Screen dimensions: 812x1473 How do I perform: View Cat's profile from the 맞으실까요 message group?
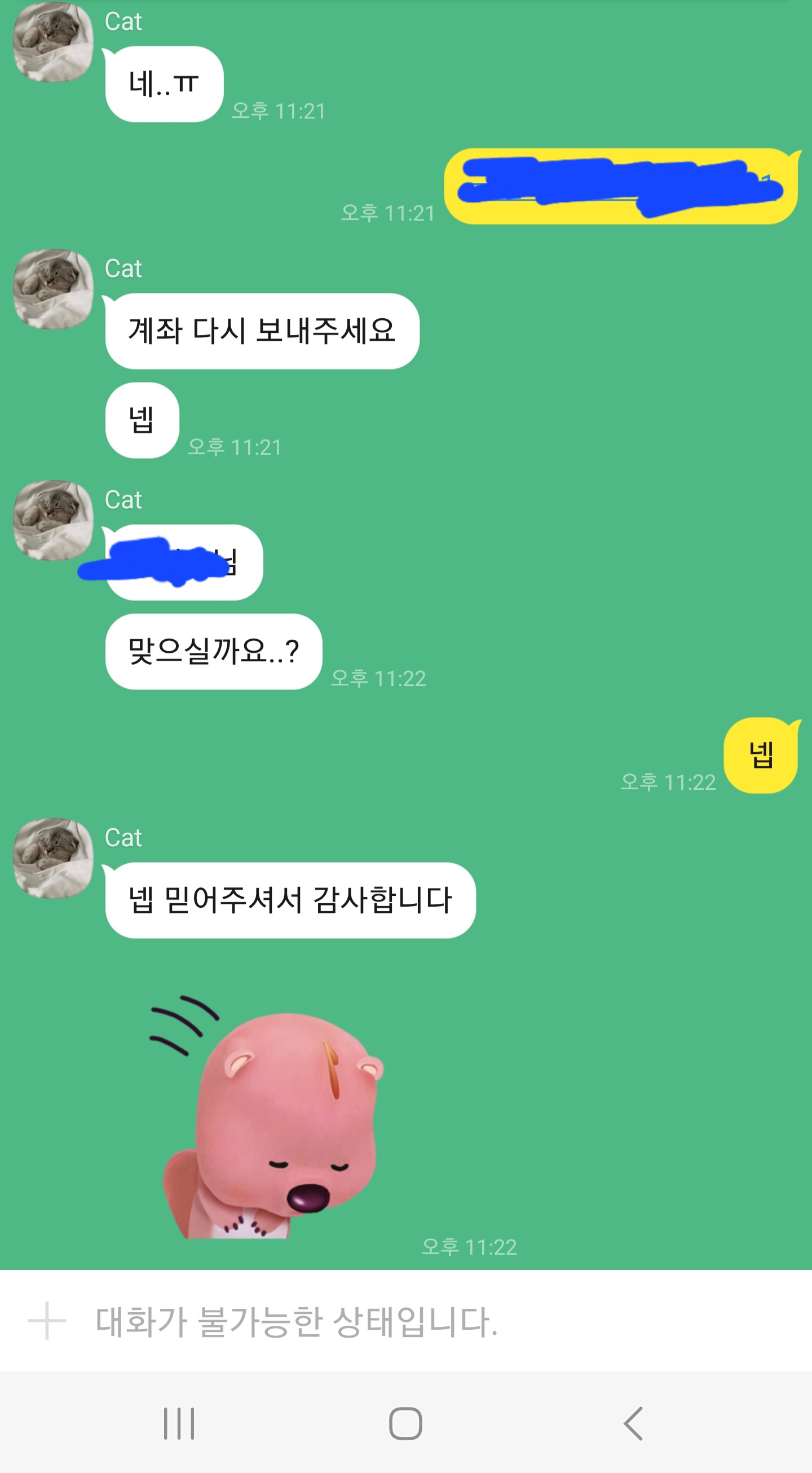point(53,520)
